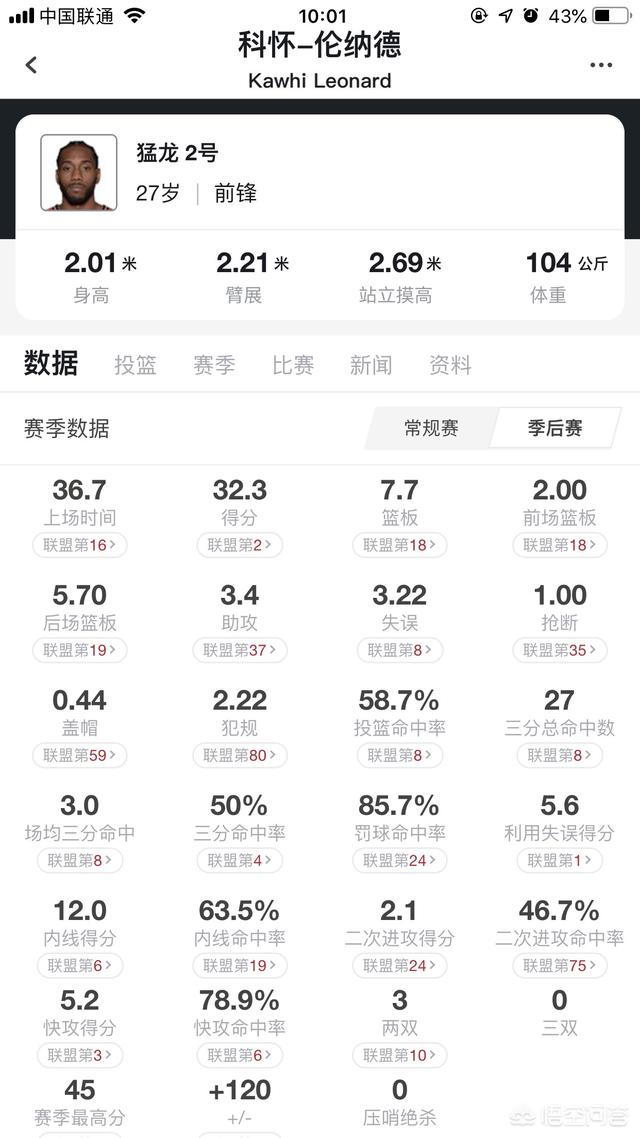640x1138 pixels.
Task: Open 联盟第2 ranking under 得分
Action: [240, 545]
